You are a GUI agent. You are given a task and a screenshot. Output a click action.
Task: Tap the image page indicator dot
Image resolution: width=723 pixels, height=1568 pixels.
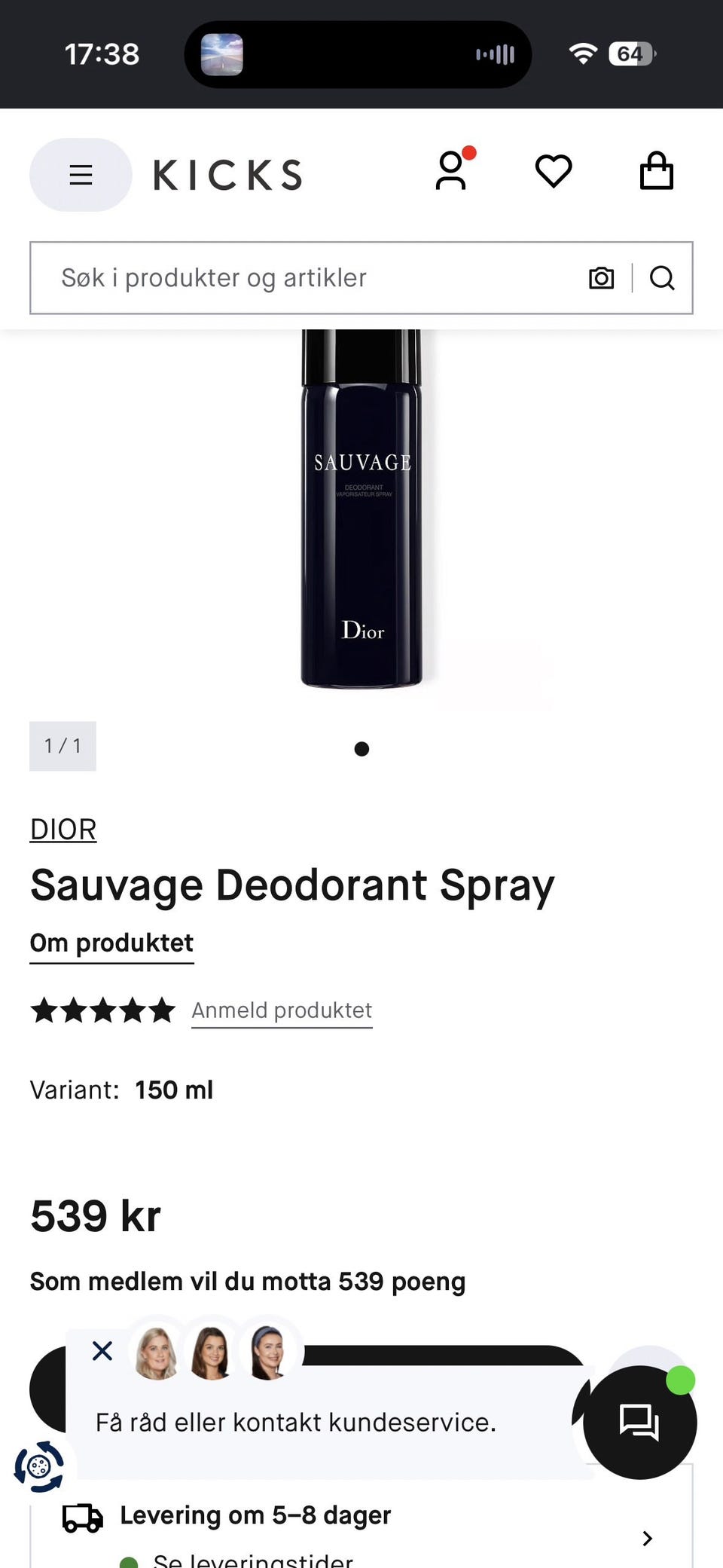click(361, 749)
